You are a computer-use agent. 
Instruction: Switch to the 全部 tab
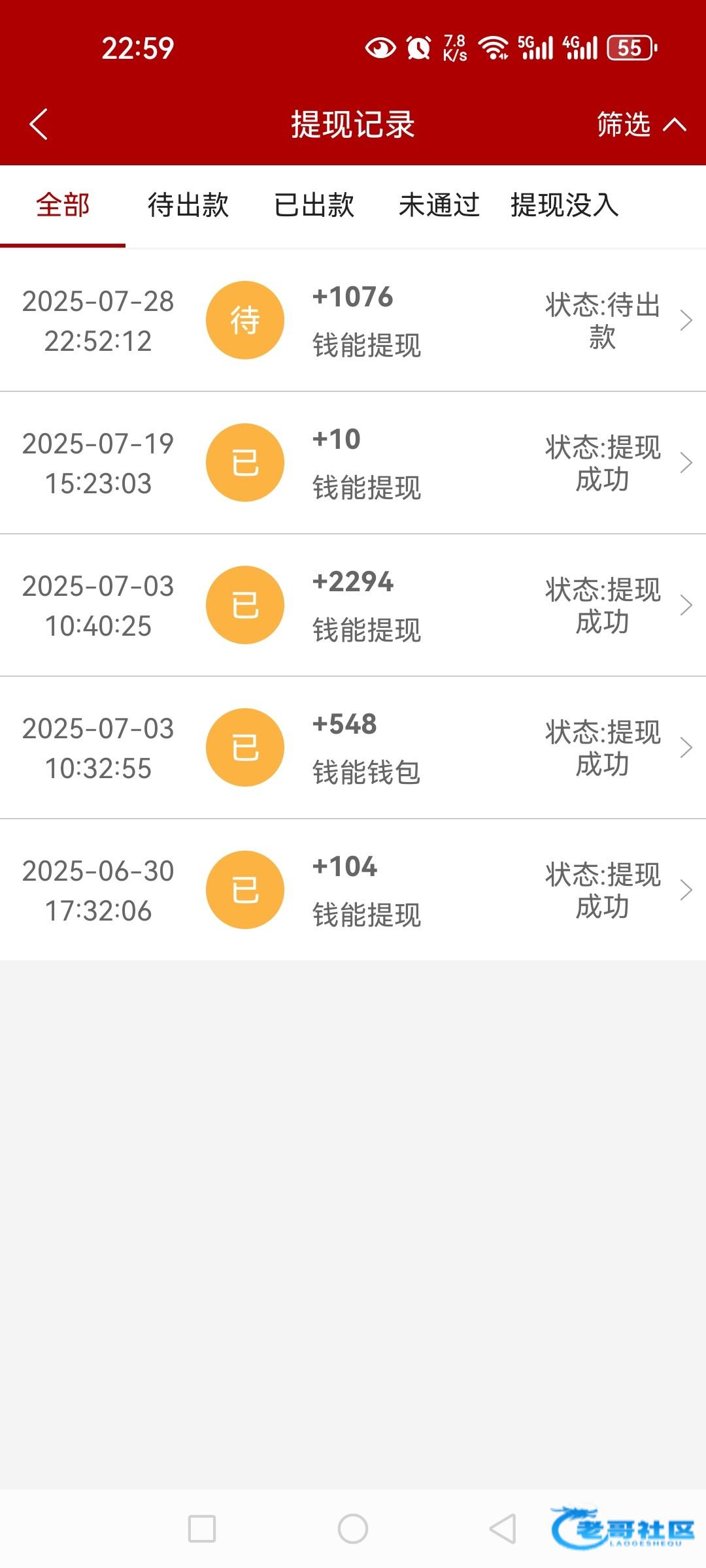[x=63, y=205]
